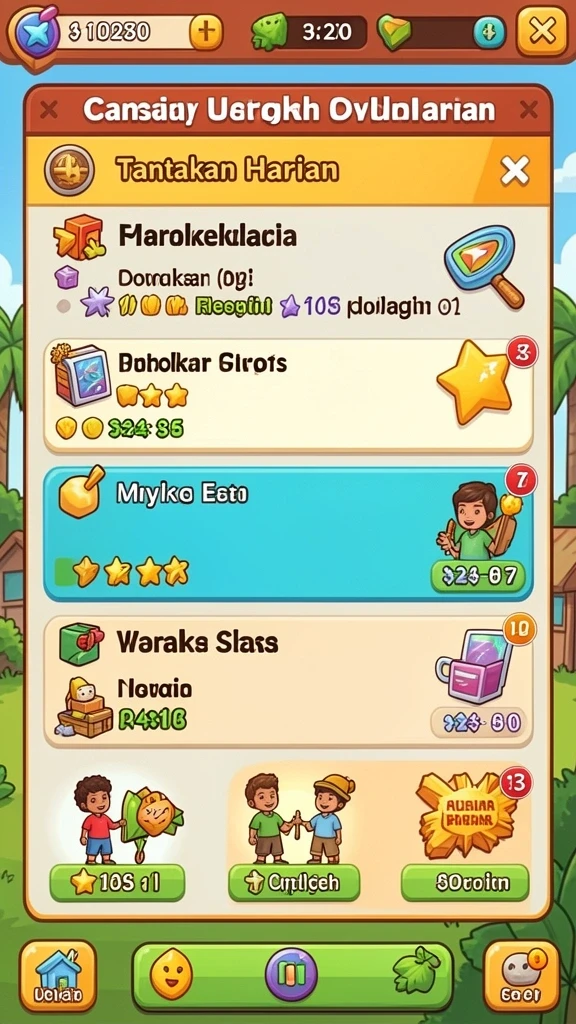This screenshot has height=1024, width=576.
Task: Tap the purple pause button in bottom bar
Action: [x=291, y=976]
